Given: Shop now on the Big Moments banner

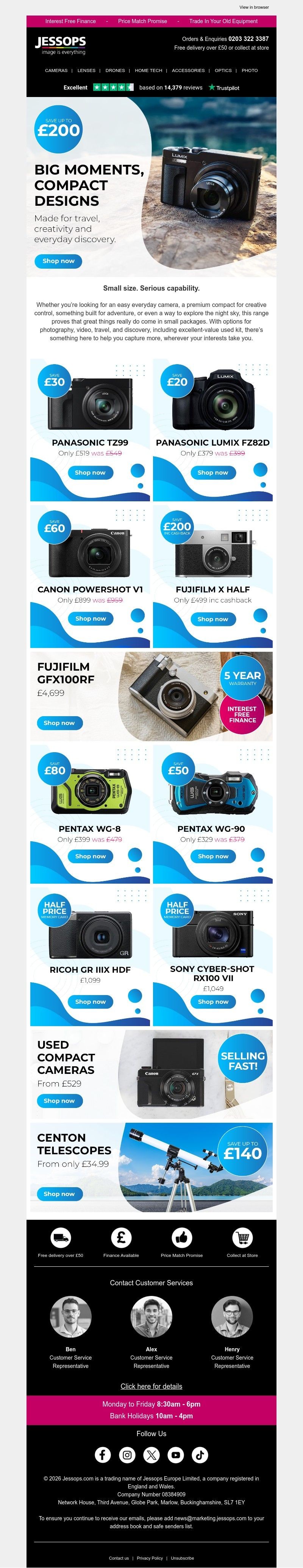Looking at the screenshot, I should click(x=58, y=261).
